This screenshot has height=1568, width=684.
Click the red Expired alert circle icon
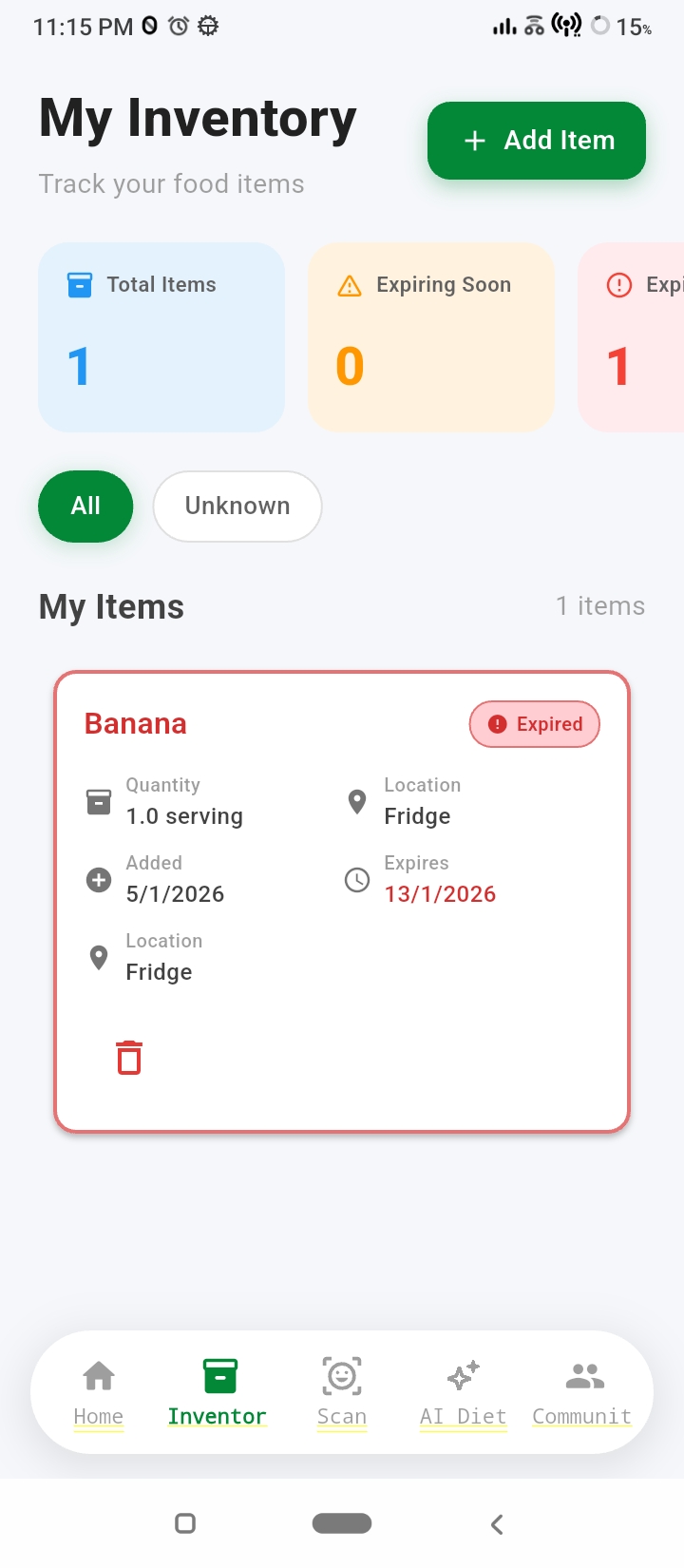click(619, 283)
